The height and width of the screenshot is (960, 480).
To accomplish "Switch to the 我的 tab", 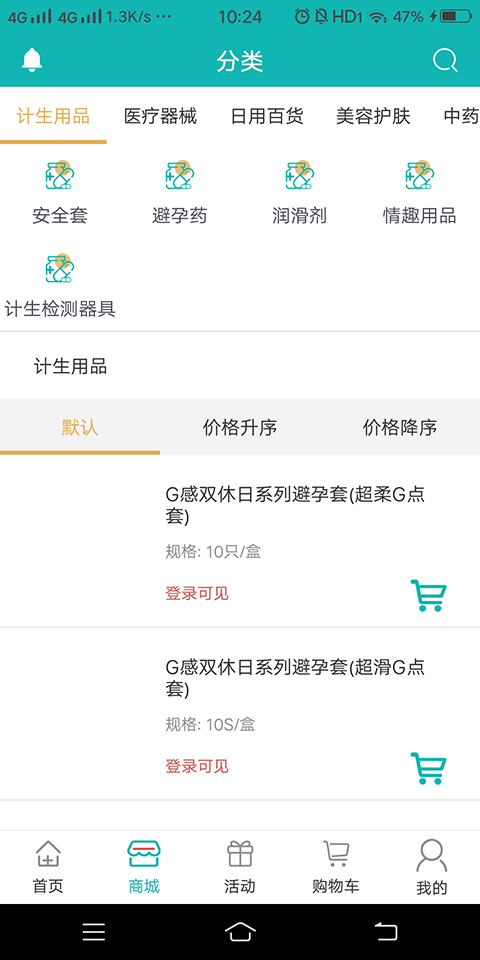I will (x=432, y=867).
